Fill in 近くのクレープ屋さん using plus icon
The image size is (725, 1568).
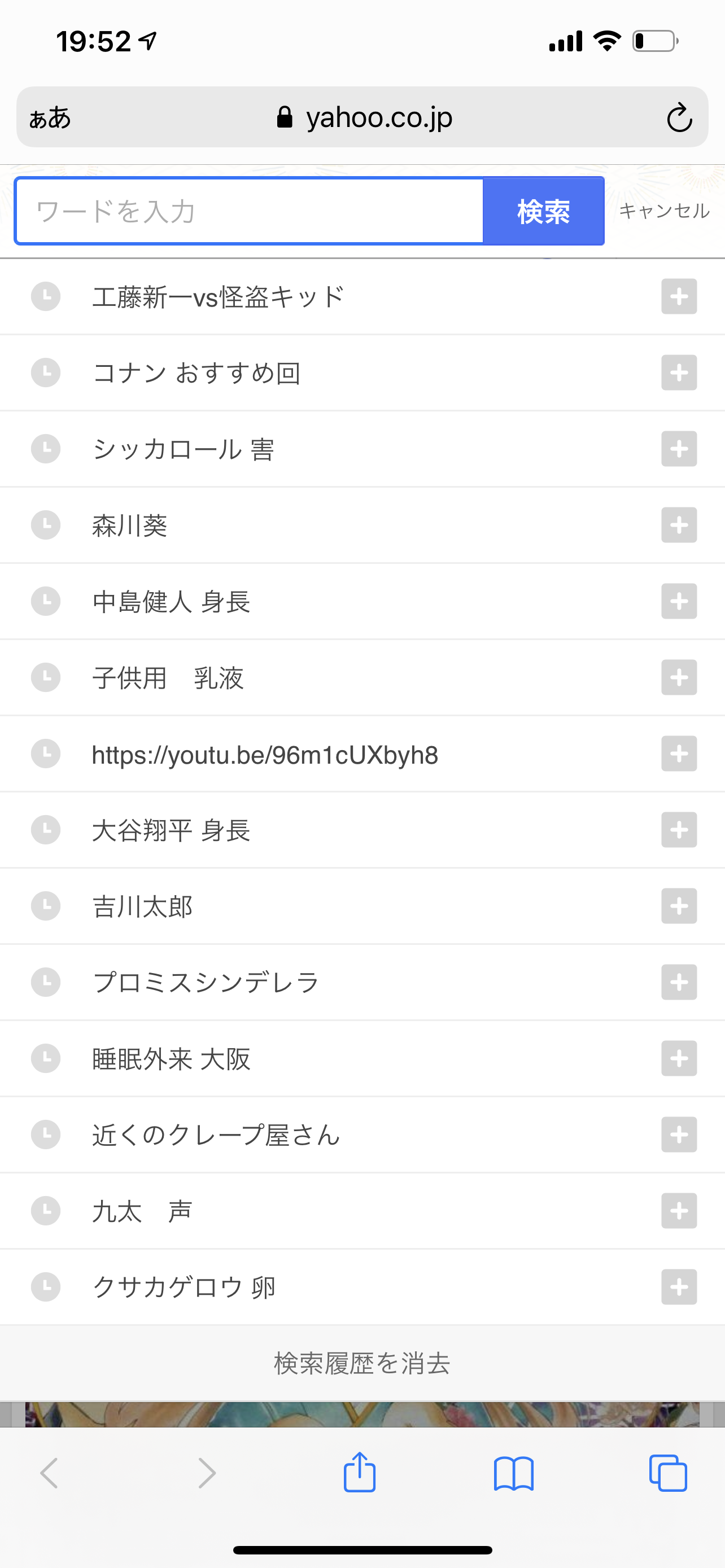(x=679, y=1135)
